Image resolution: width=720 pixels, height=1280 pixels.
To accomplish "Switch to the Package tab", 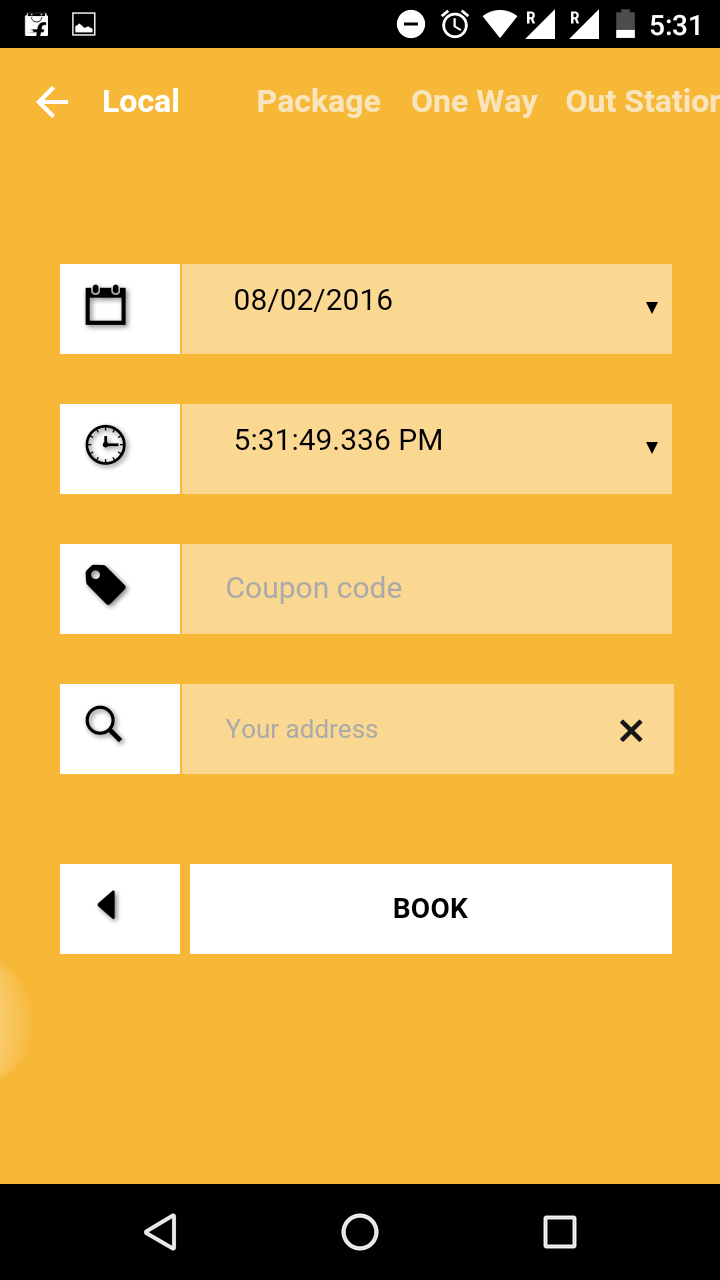I will (318, 101).
